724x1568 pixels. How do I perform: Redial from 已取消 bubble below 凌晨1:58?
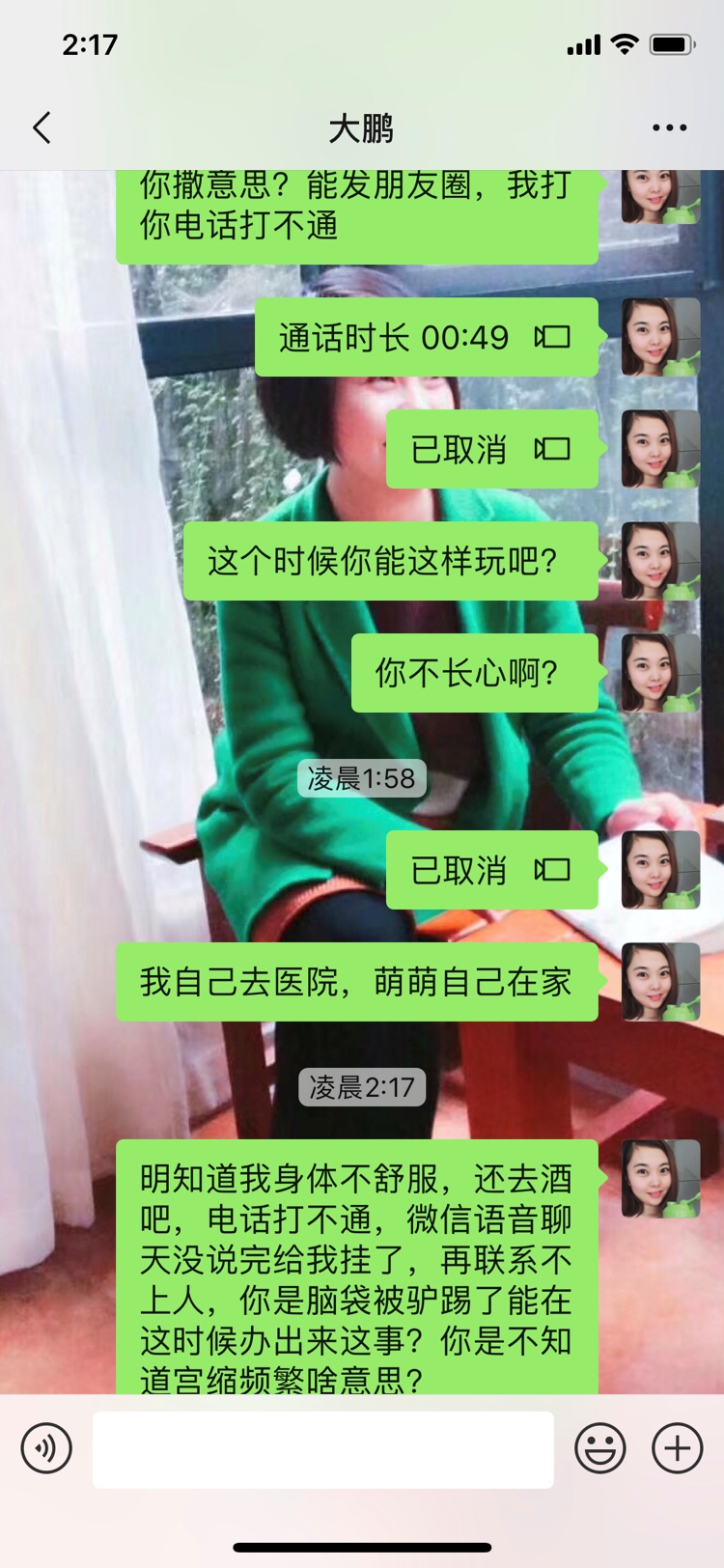(x=491, y=870)
